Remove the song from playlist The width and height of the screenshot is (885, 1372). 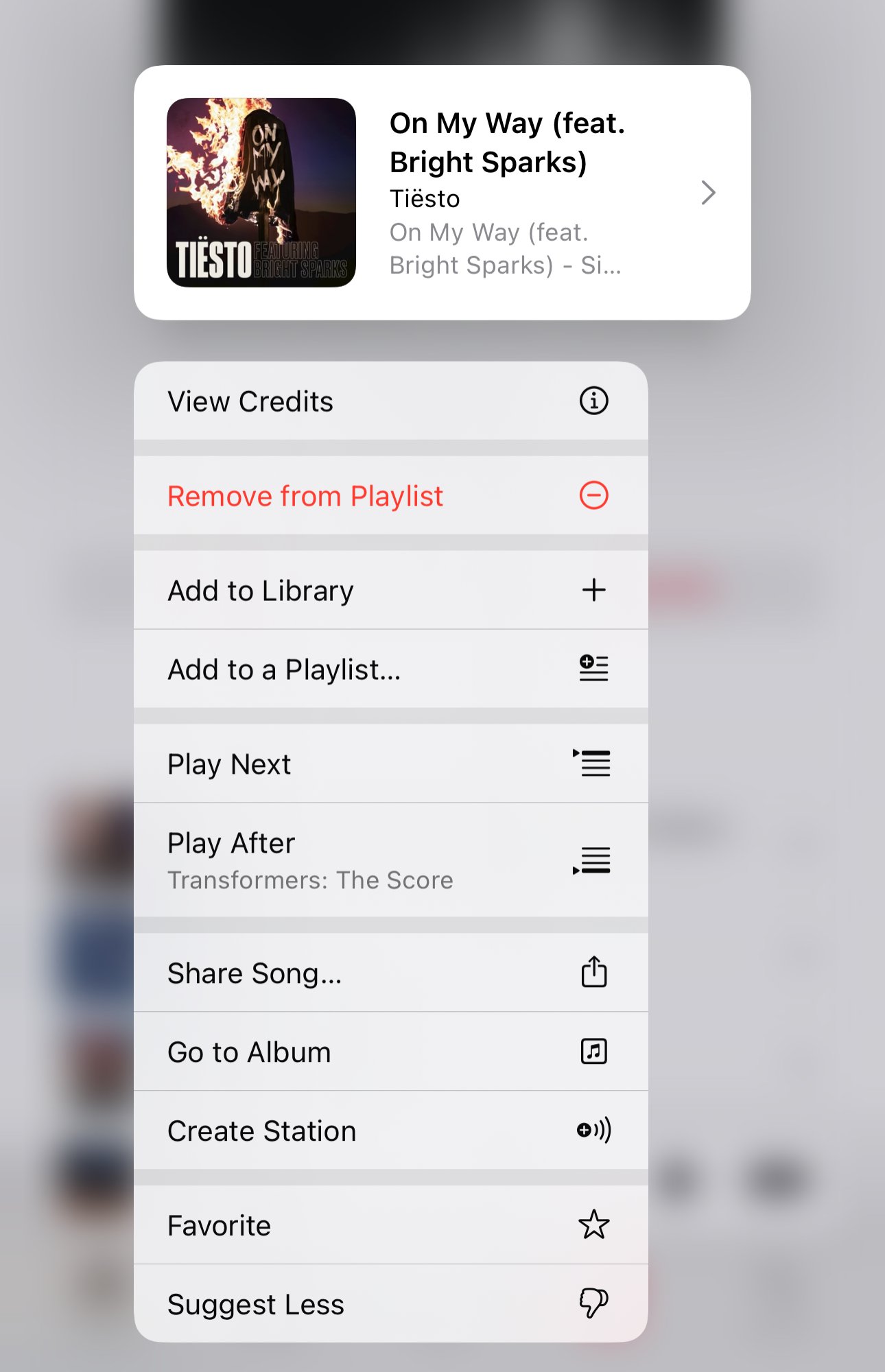[390, 496]
